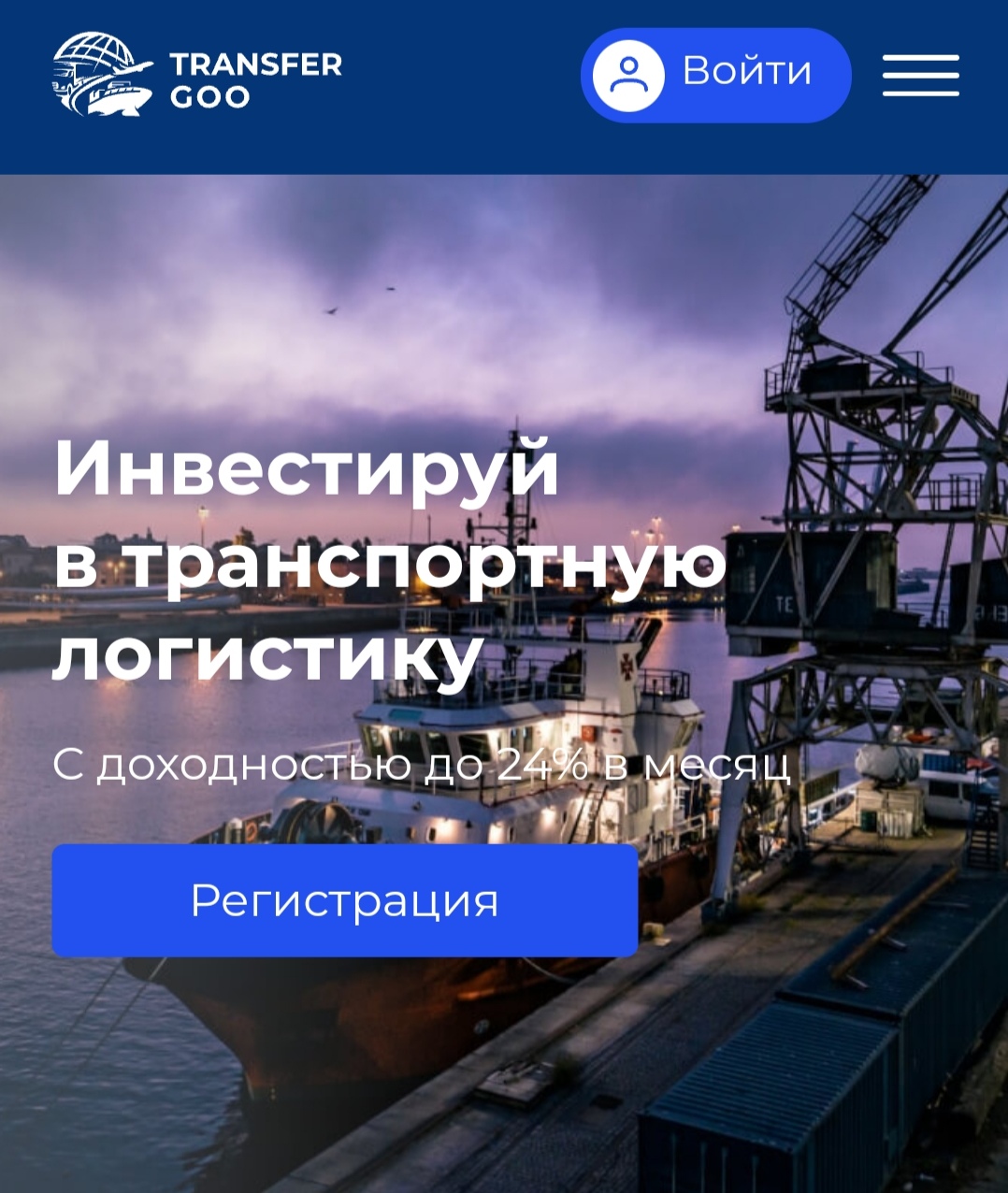Image resolution: width=1008 pixels, height=1193 pixels.
Task: Click the text about 24% monthly returns
Action: tap(421, 765)
